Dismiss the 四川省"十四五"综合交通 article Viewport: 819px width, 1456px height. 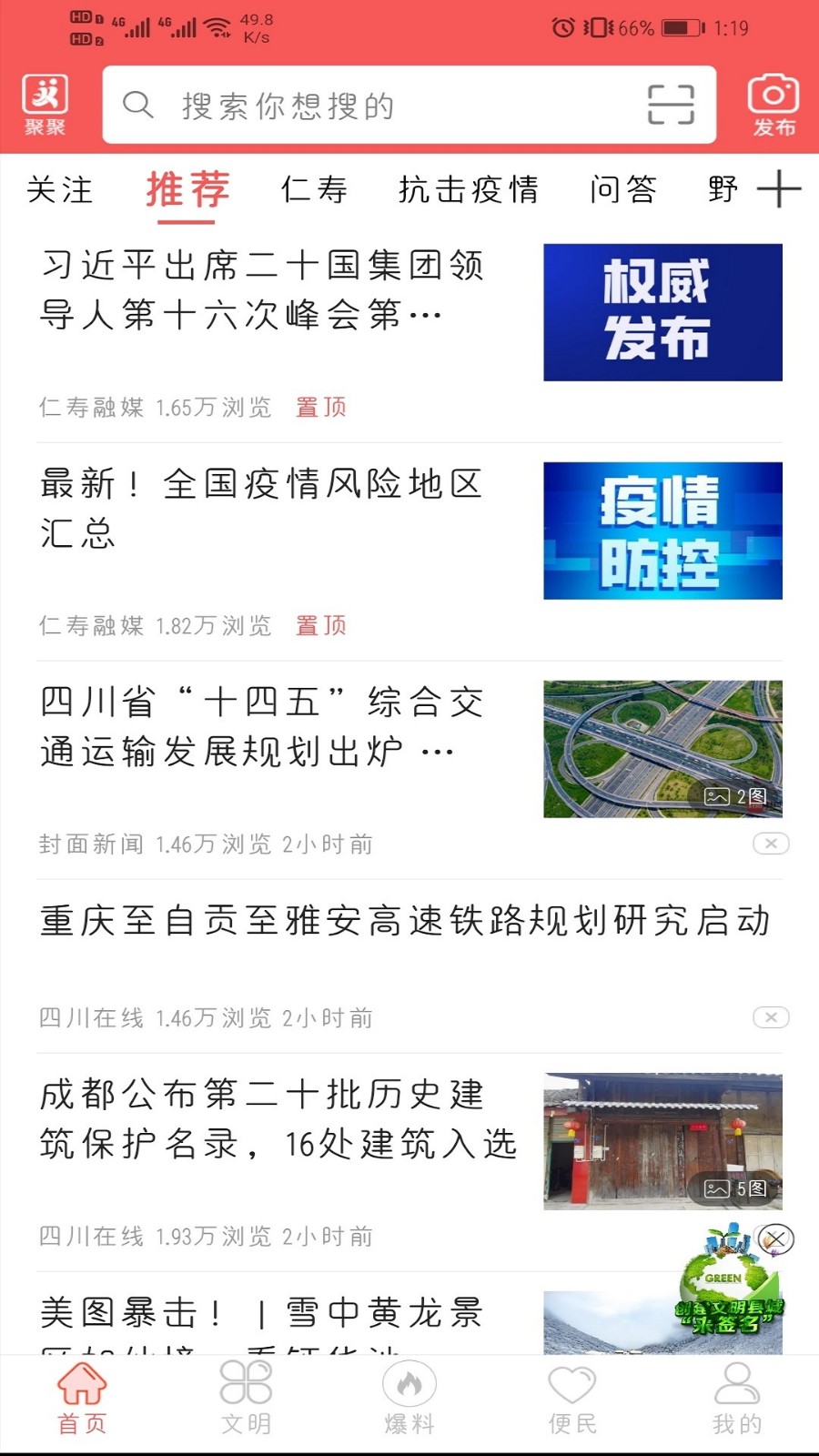pyautogui.click(x=771, y=844)
